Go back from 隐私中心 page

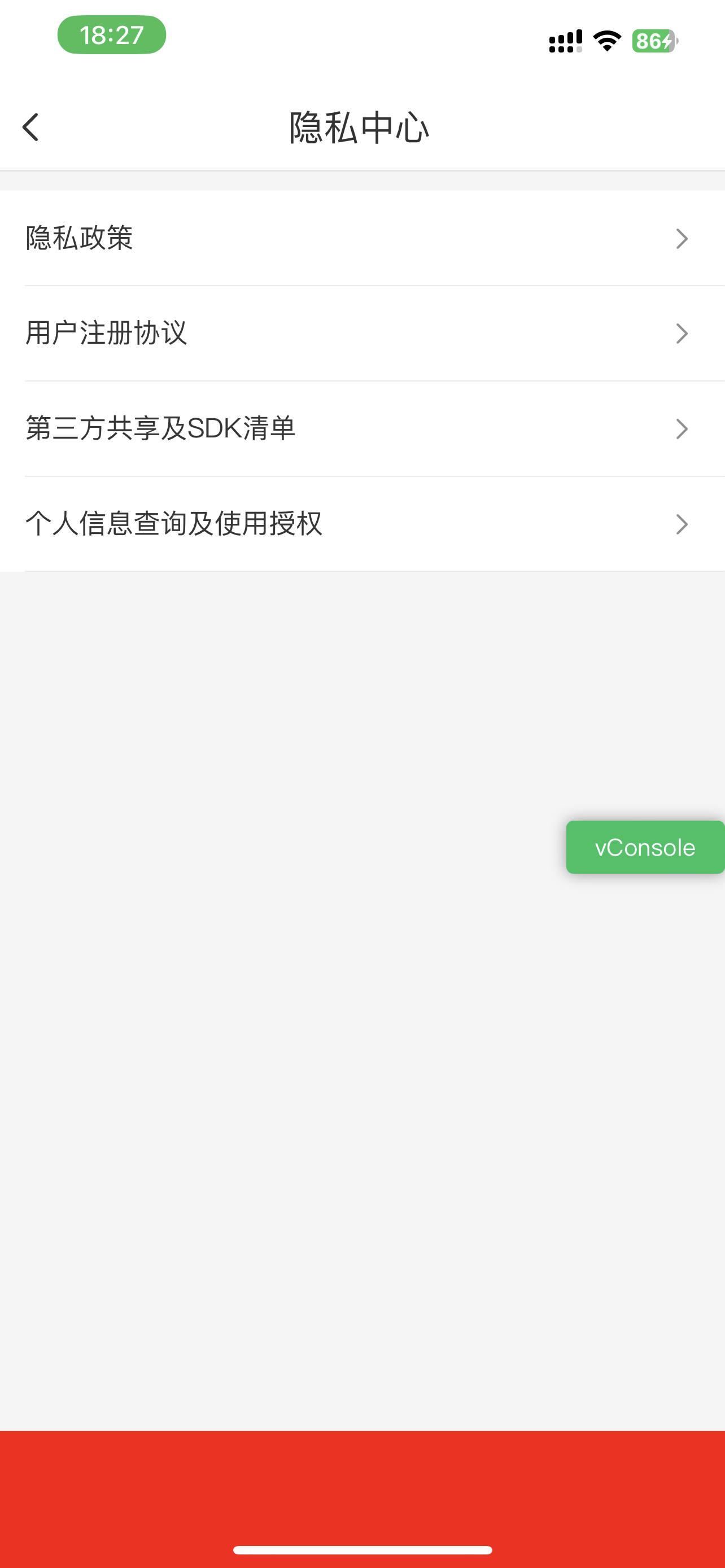pyautogui.click(x=30, y=127)
